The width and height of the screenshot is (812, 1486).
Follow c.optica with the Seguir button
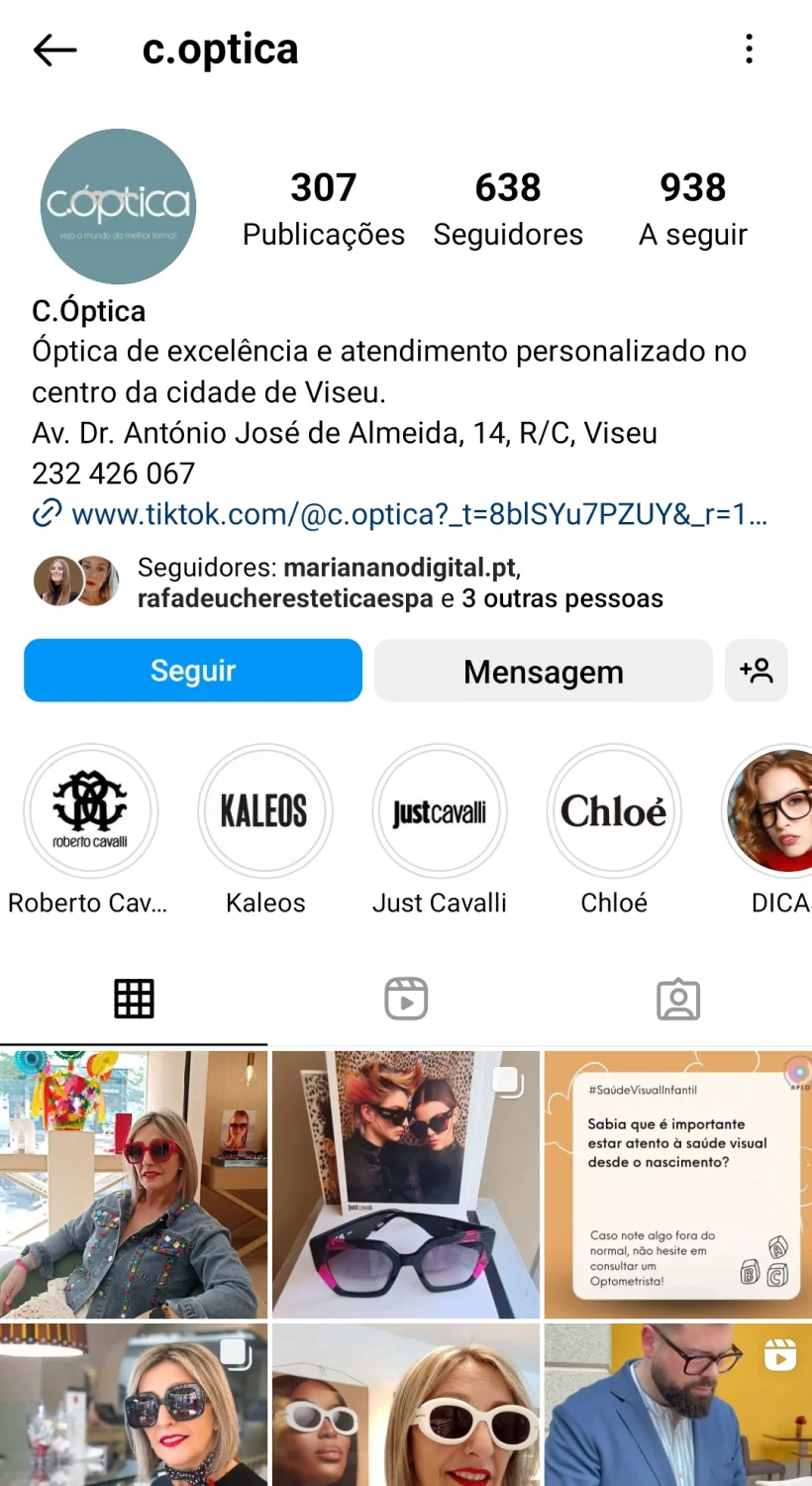pos(193,671)
